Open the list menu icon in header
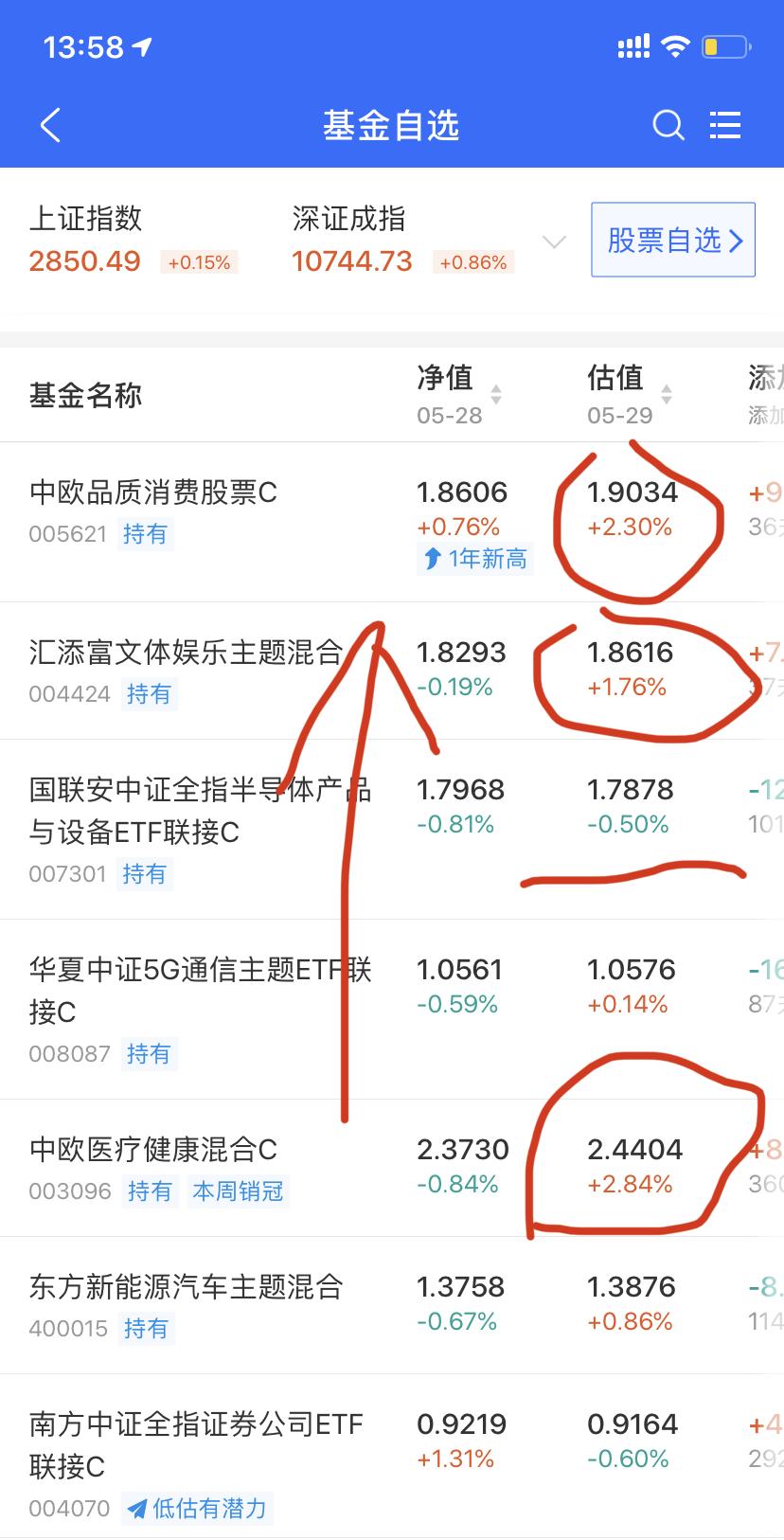 pos(725,125)
